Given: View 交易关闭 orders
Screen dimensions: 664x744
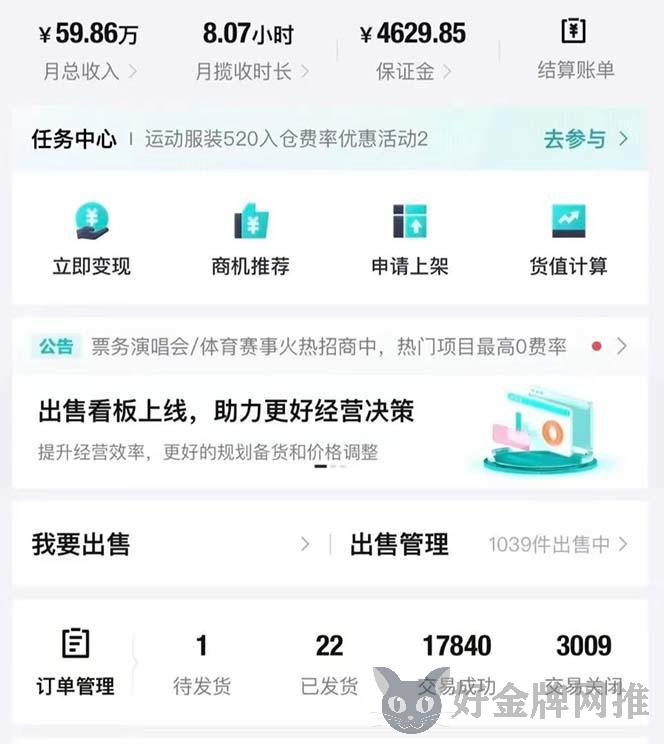Looking at the screenshot, I should [x=584, y=662].
